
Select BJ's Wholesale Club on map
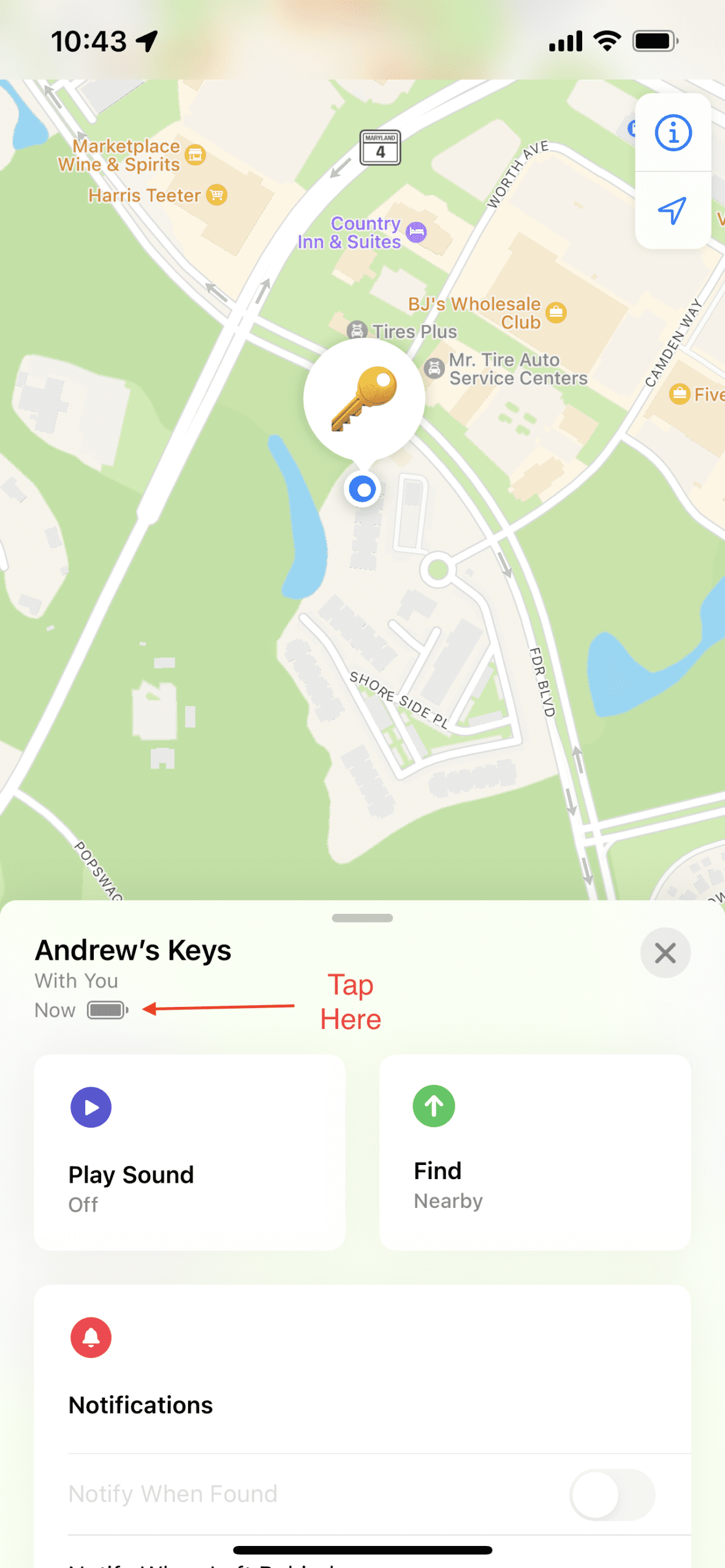click(x=487, y=313)
